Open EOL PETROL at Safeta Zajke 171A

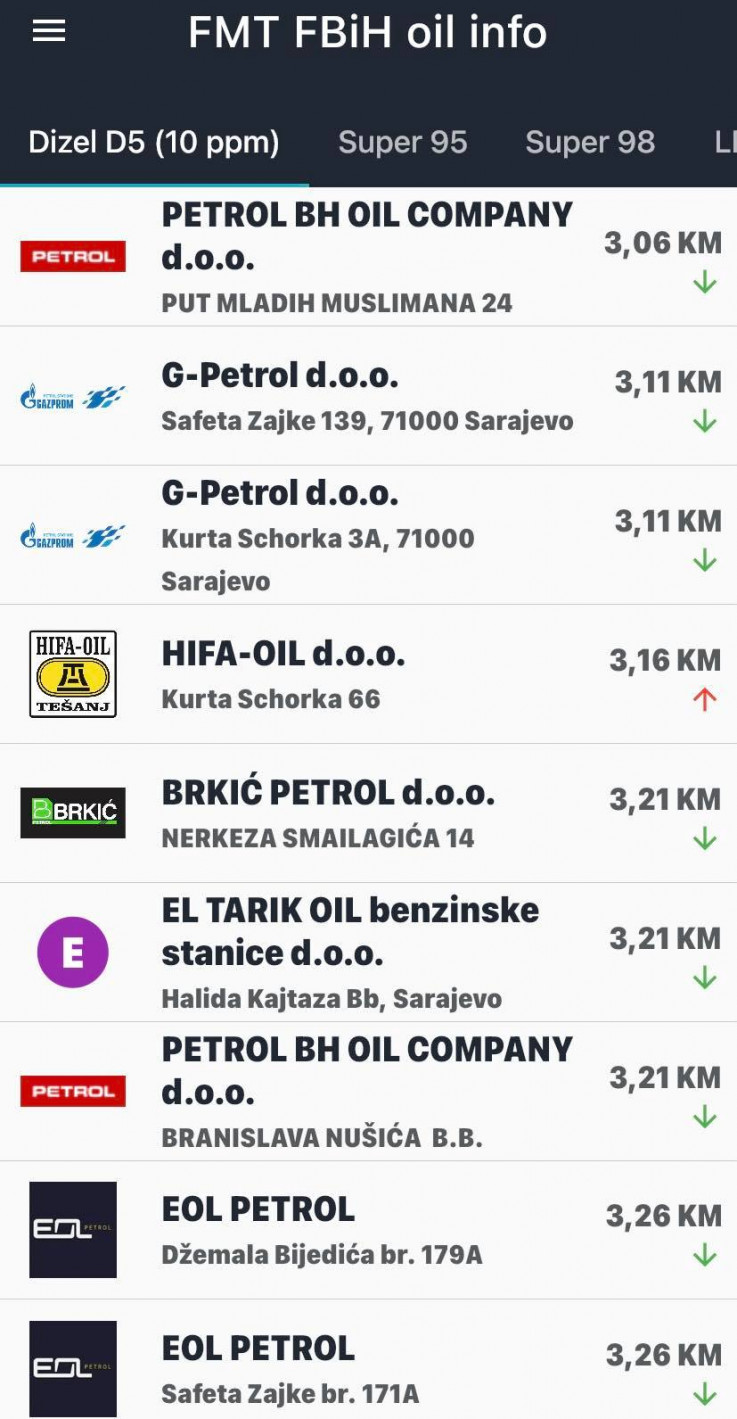point(367,1367)
